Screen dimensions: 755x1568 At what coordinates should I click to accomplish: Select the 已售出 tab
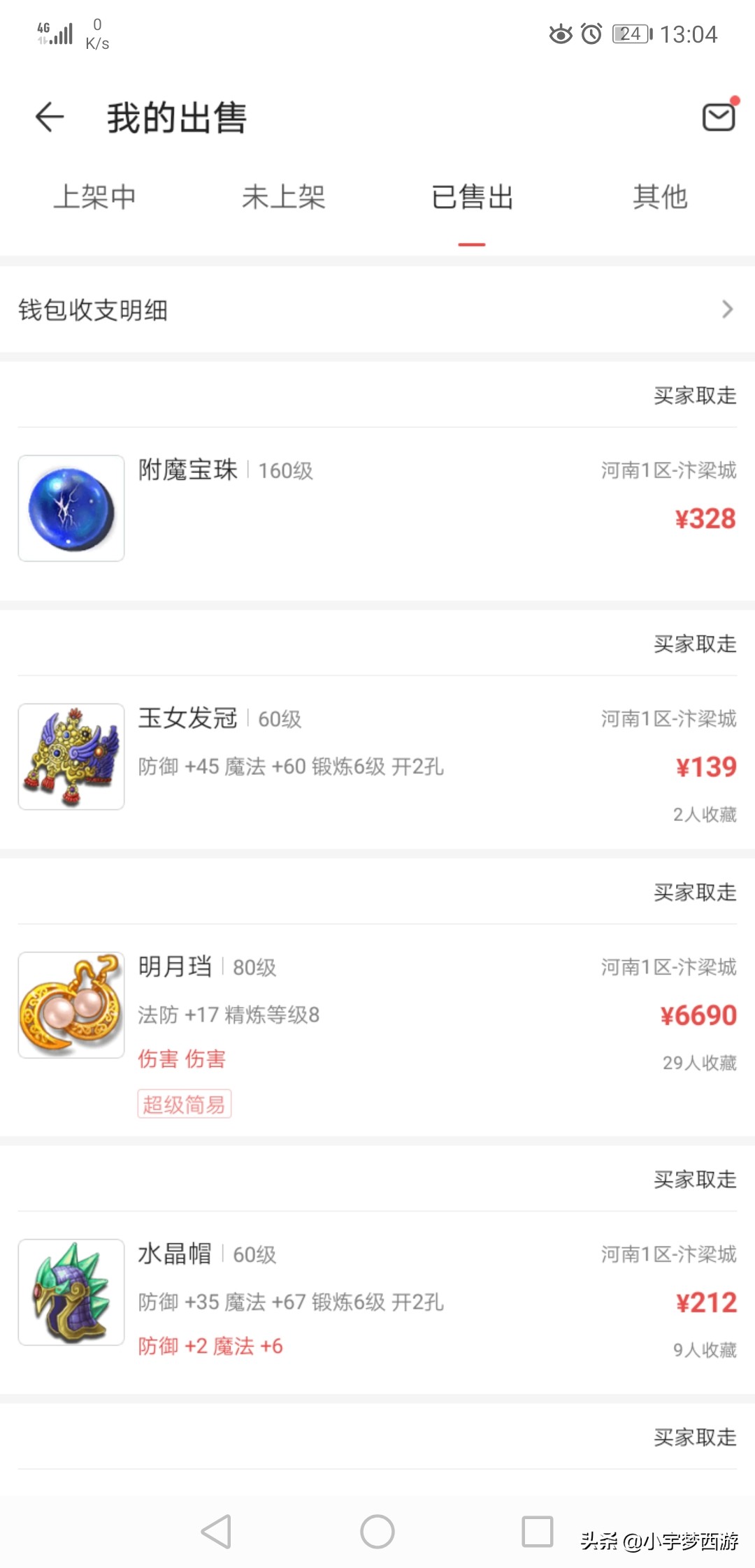(472, 197)
